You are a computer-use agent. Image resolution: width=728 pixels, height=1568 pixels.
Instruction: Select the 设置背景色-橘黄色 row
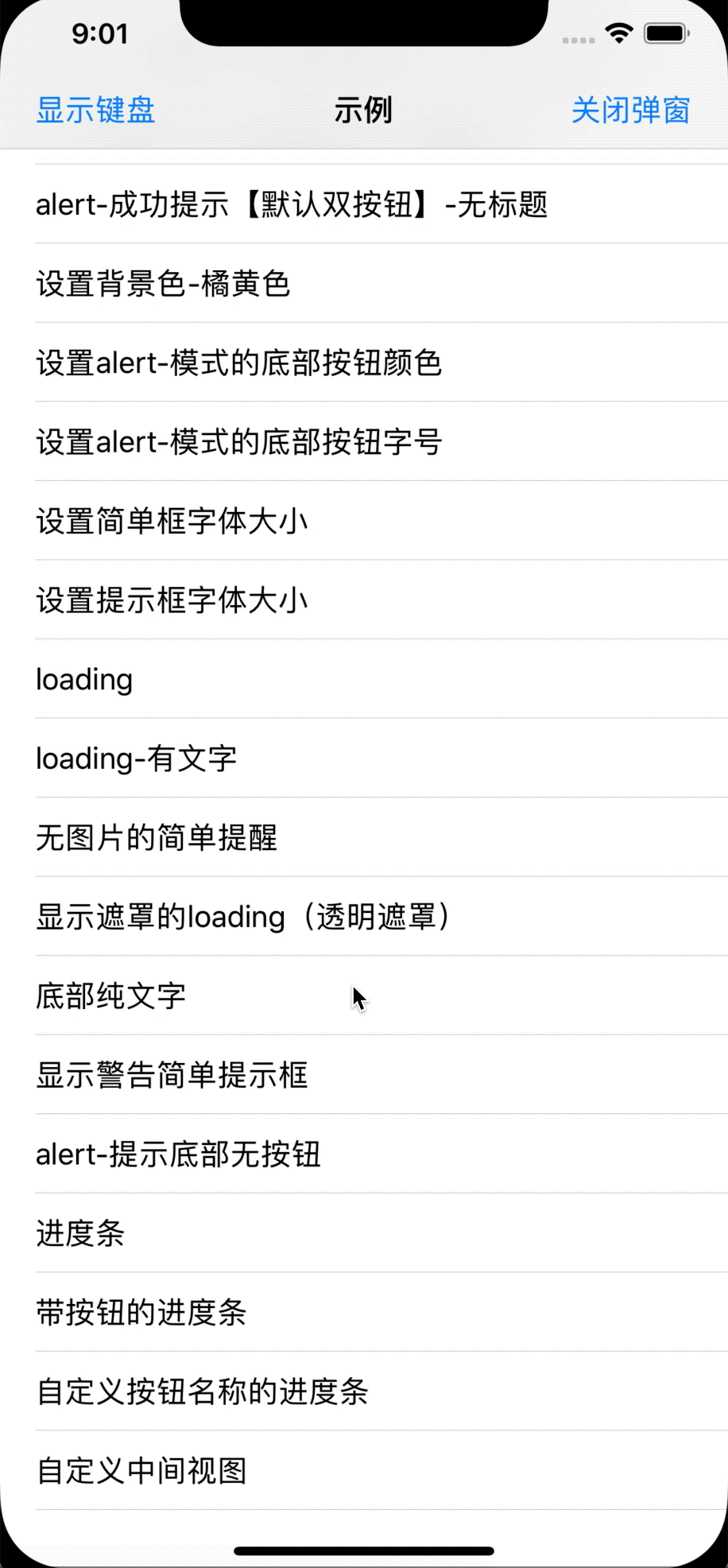pos(163,284)
